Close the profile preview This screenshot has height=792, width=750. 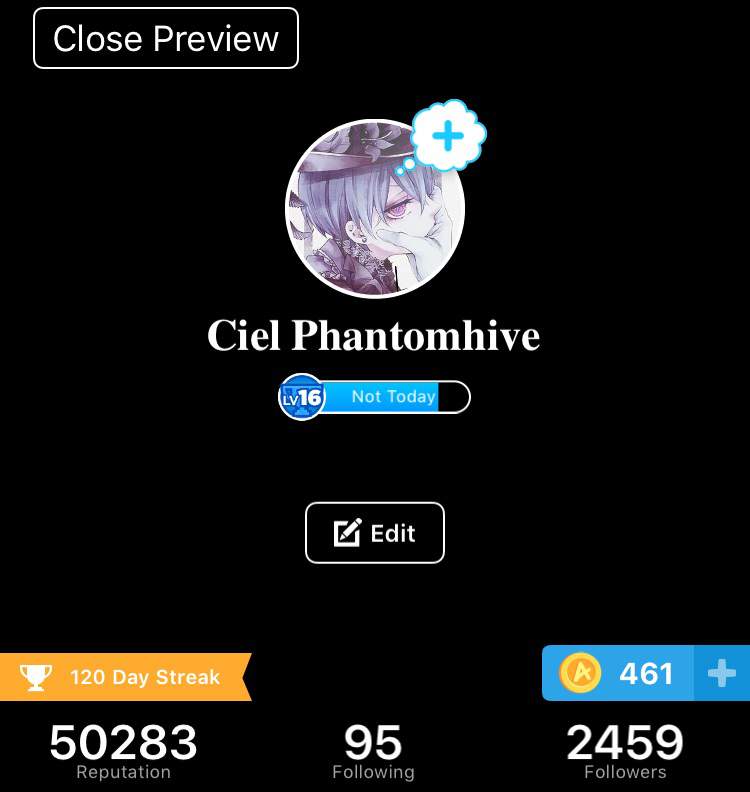pos(166,38)
